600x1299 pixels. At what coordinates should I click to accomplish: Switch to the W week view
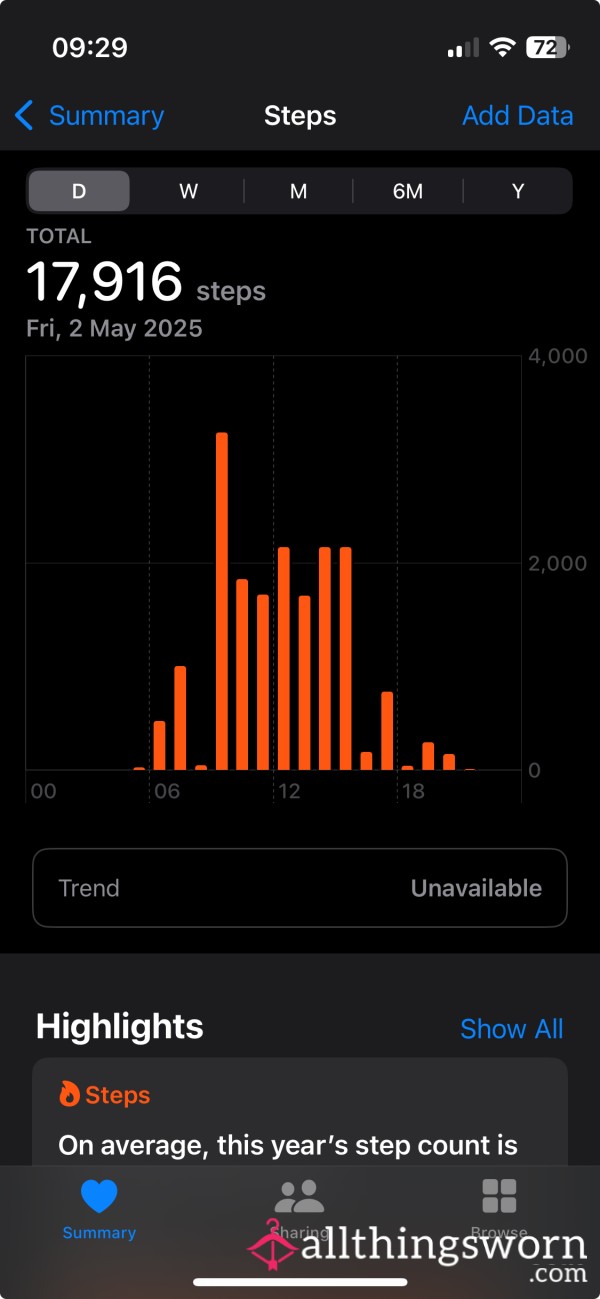tap(188, 191)
